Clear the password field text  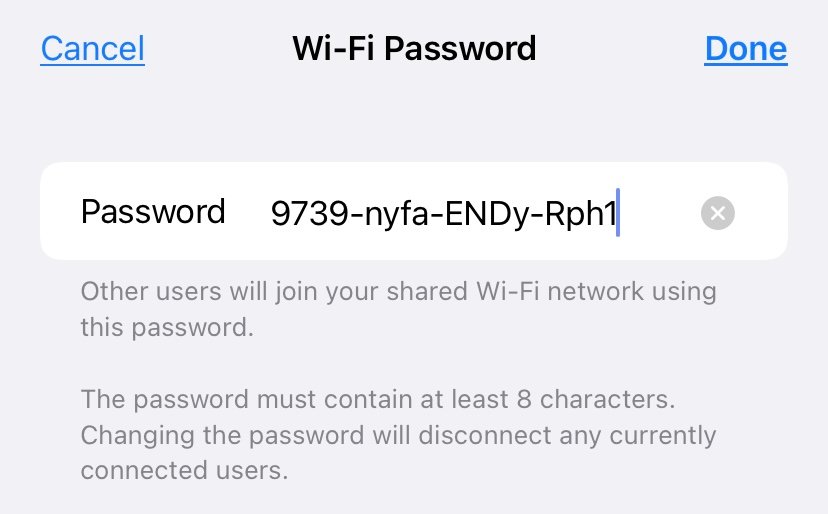[x=717, y=213]
